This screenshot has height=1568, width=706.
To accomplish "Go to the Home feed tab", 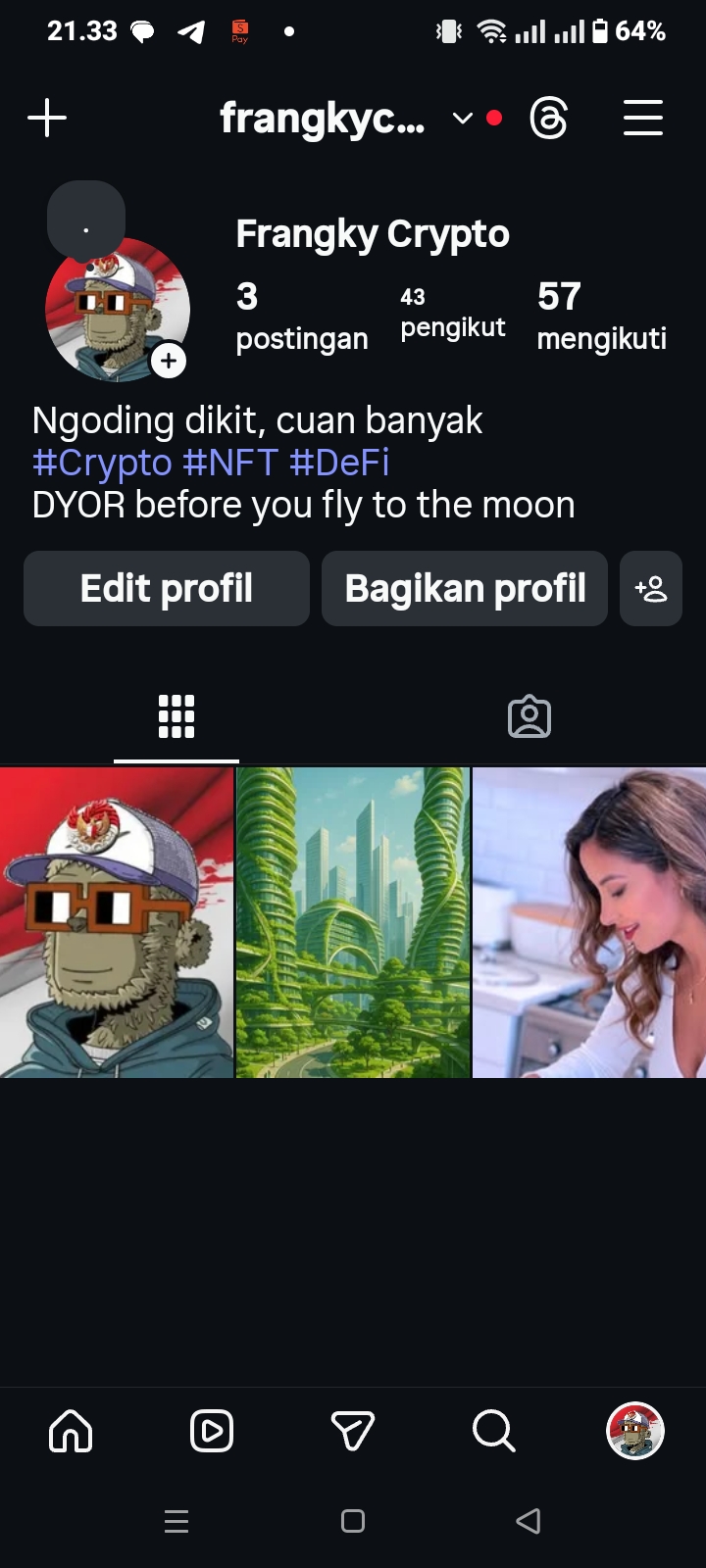I will 71,1431.
